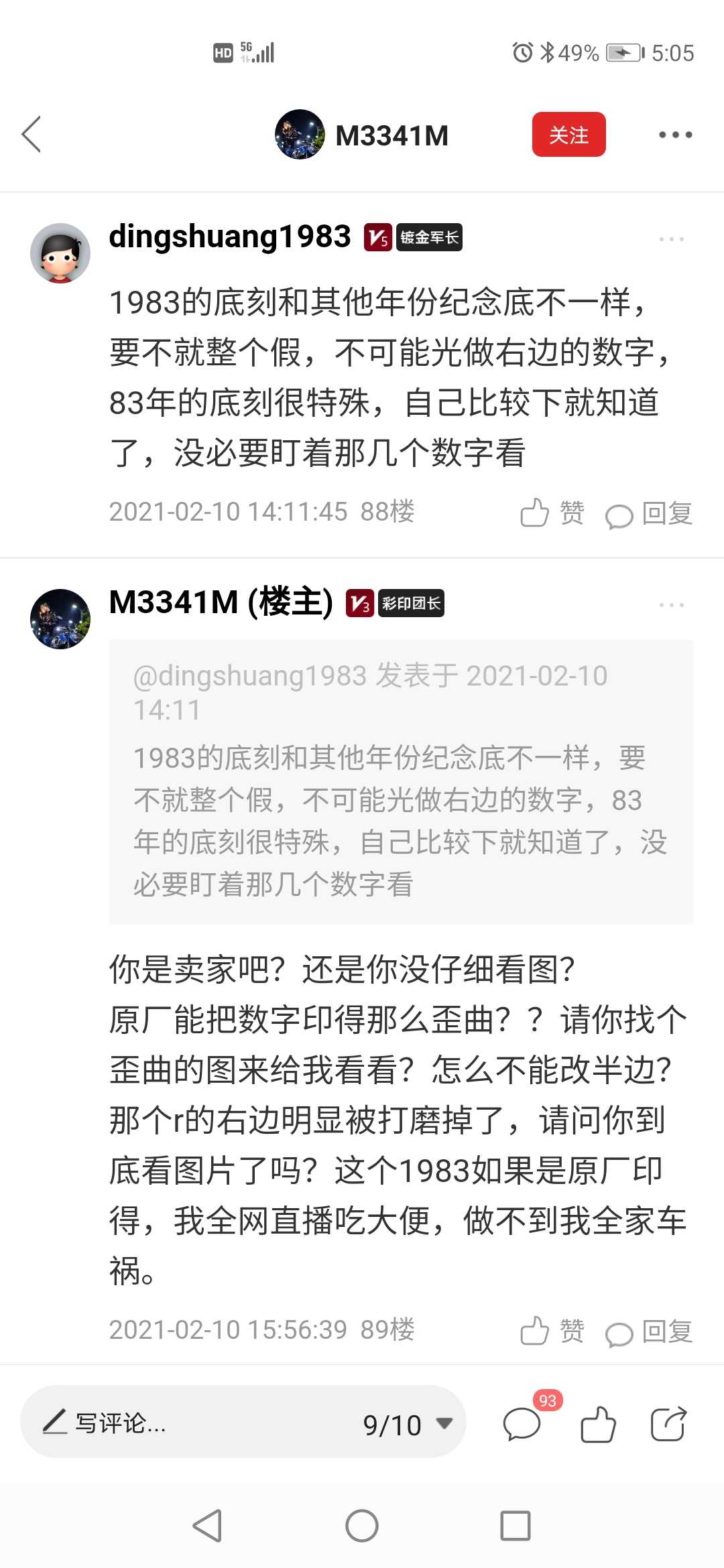Share this post using the bottom share icon

point(668,1423)
